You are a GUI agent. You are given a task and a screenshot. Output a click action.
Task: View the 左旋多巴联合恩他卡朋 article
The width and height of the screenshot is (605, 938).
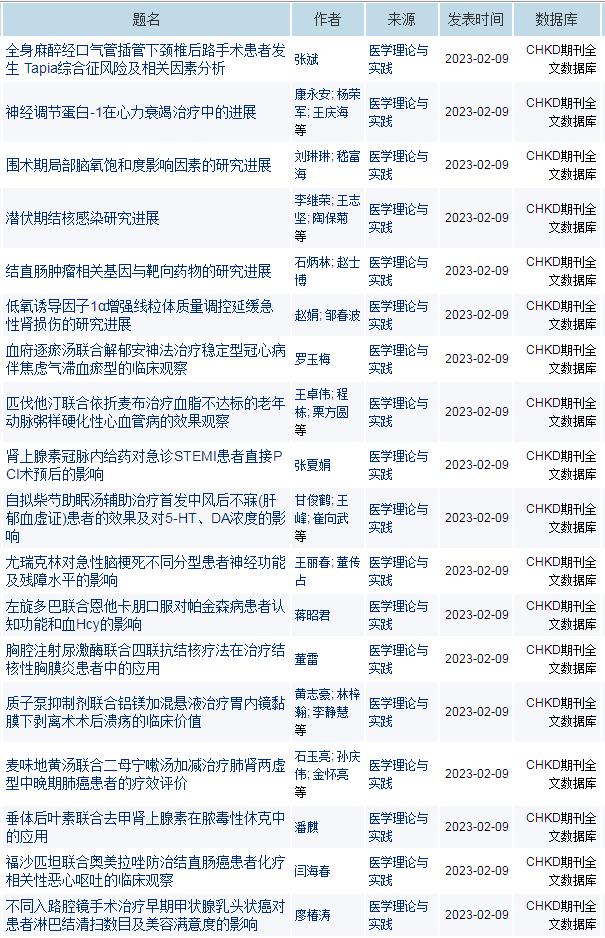coord(146,615)
